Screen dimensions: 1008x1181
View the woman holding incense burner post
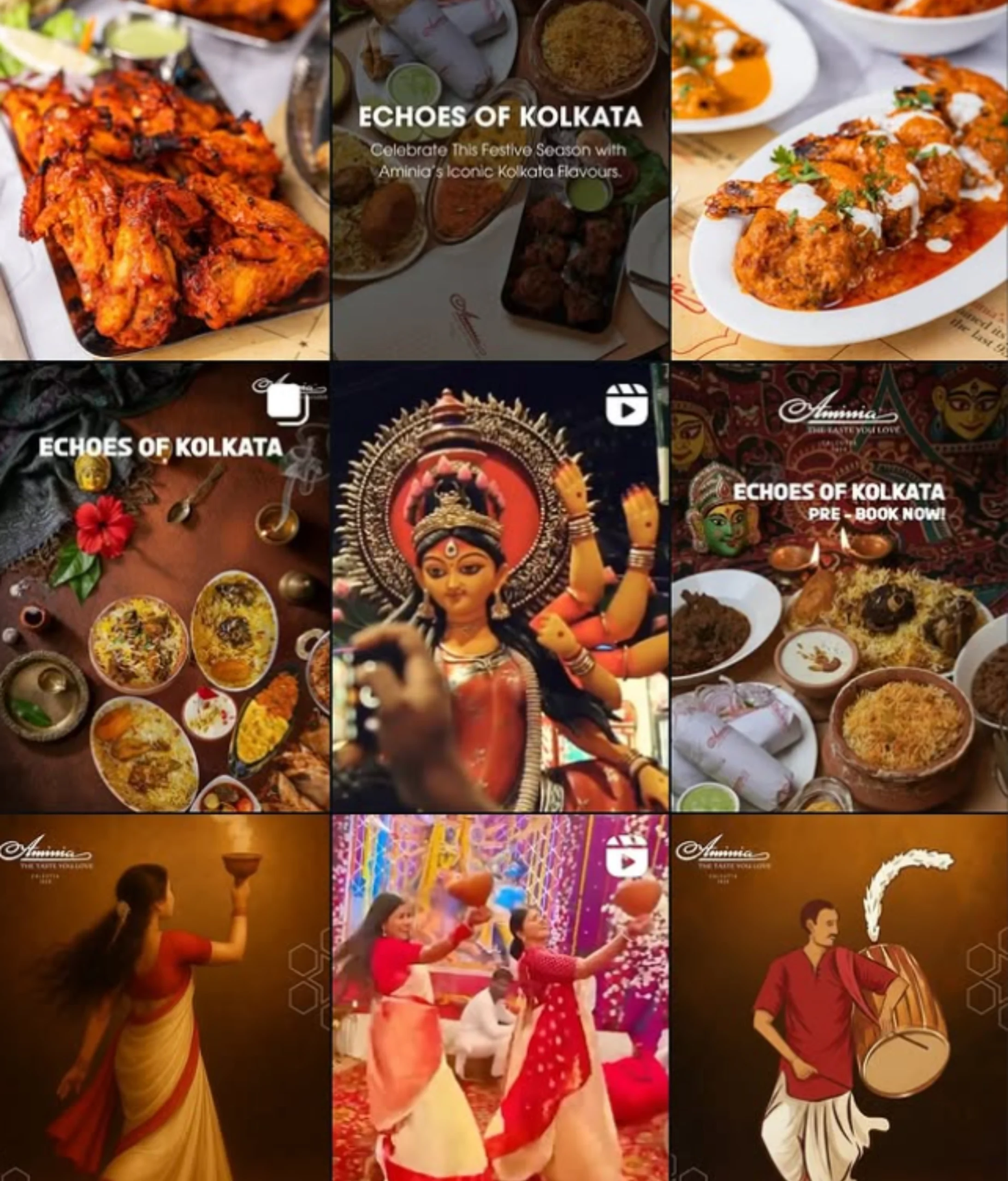164,997
